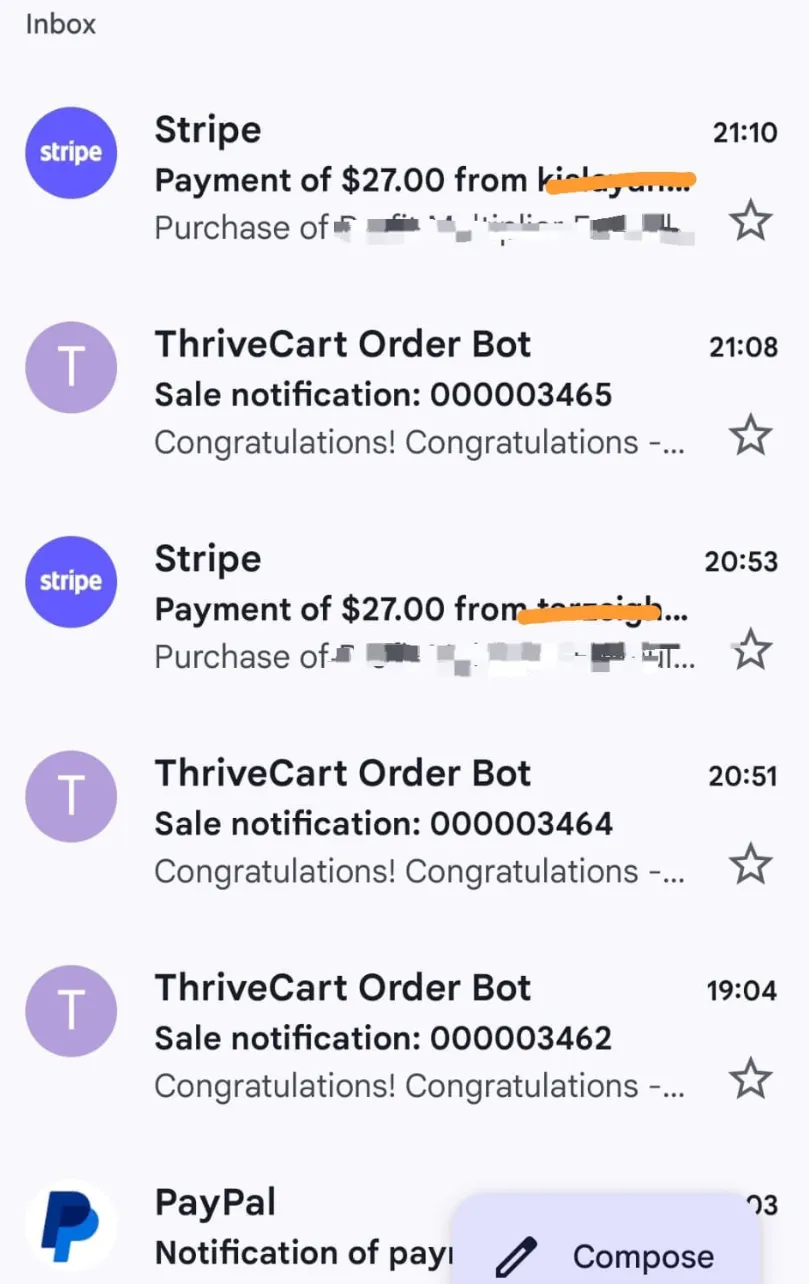Select ThriveCart avatar on the 19:04 email

pyautogui.click(x=71, y=1011)
